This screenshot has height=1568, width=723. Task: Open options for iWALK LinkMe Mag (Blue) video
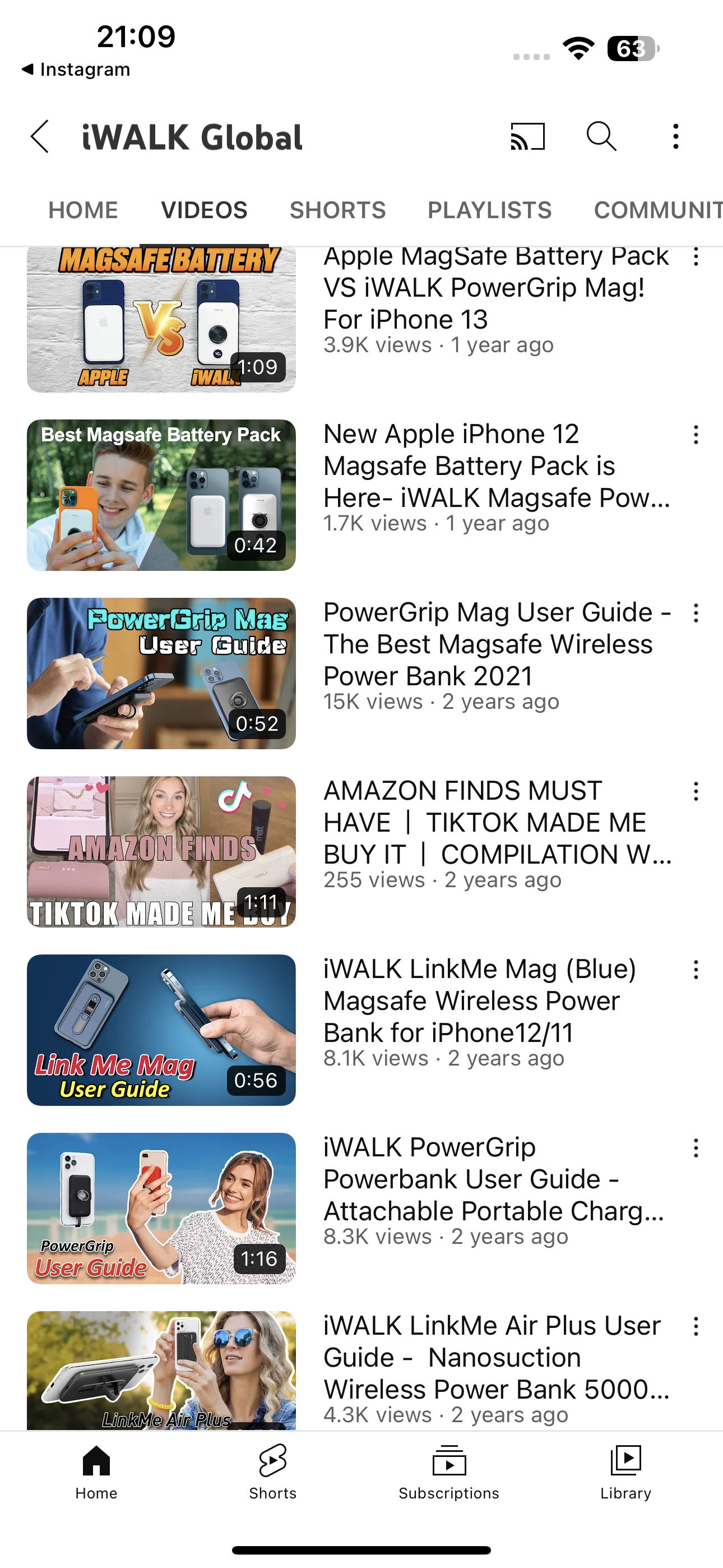click(696, 970)
